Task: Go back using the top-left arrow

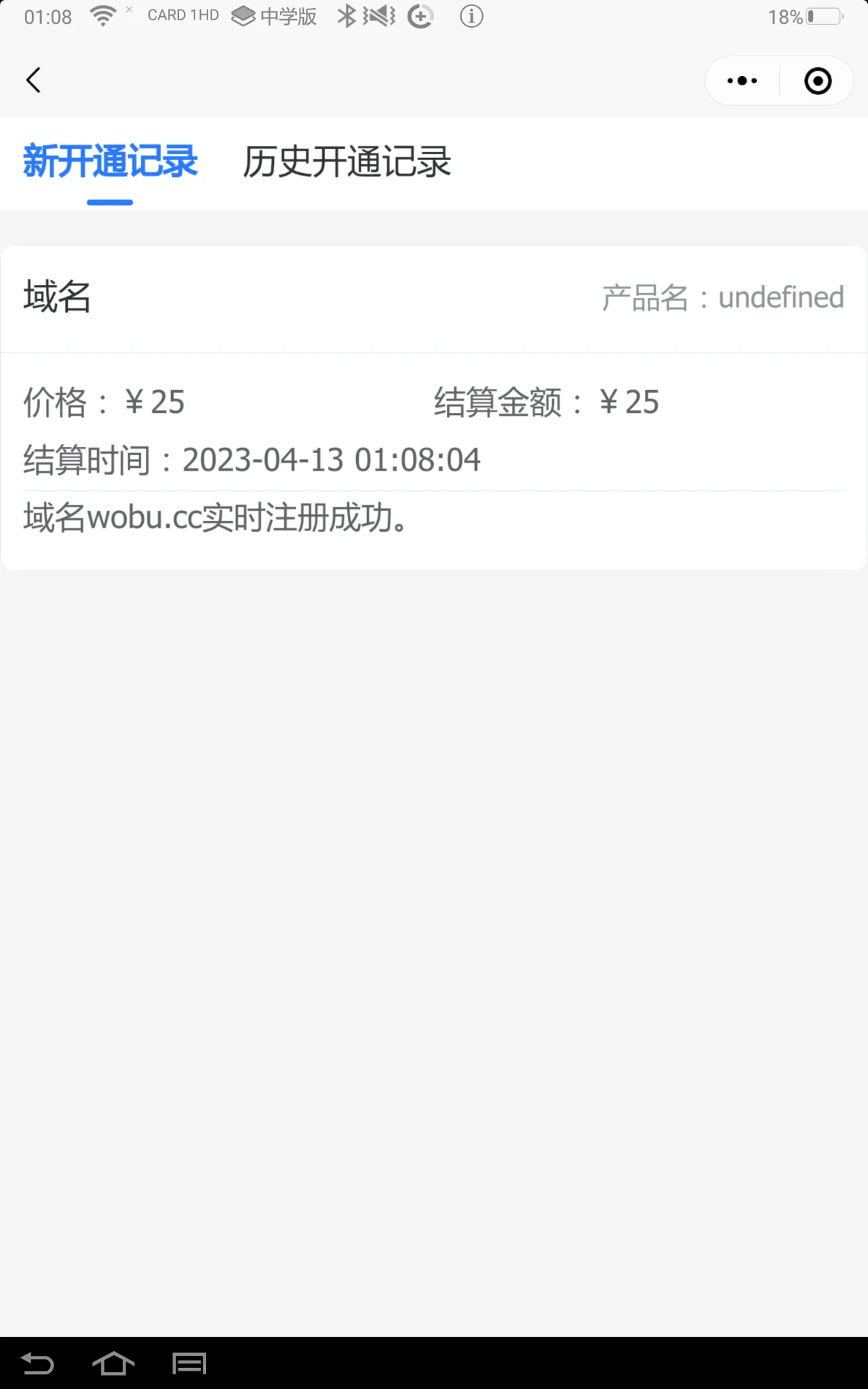Action: [x=34, y=80]
